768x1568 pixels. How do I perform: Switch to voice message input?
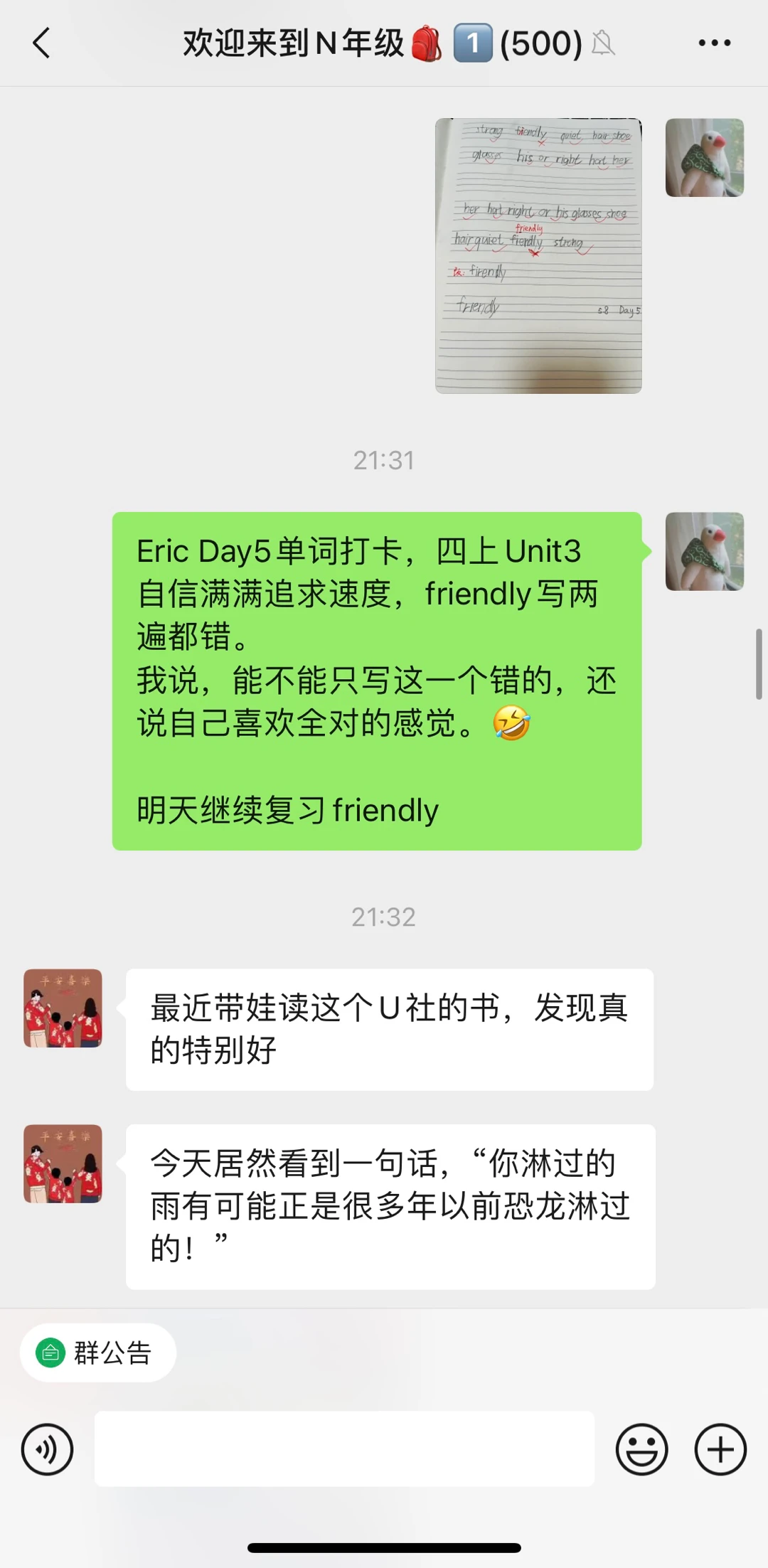pyautogui.click(x=47, y=1449)
